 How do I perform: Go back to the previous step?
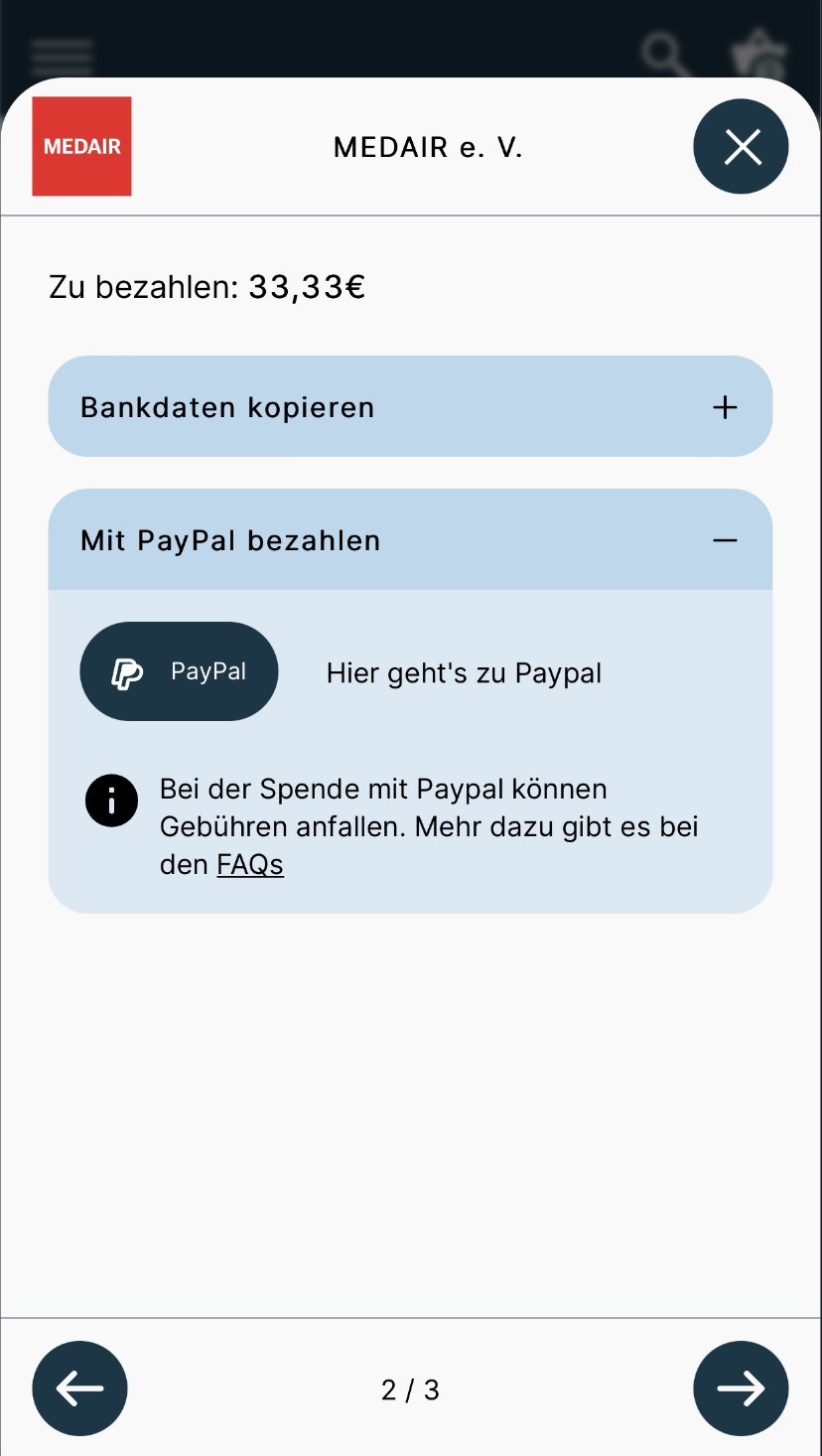click(80, 1388)
